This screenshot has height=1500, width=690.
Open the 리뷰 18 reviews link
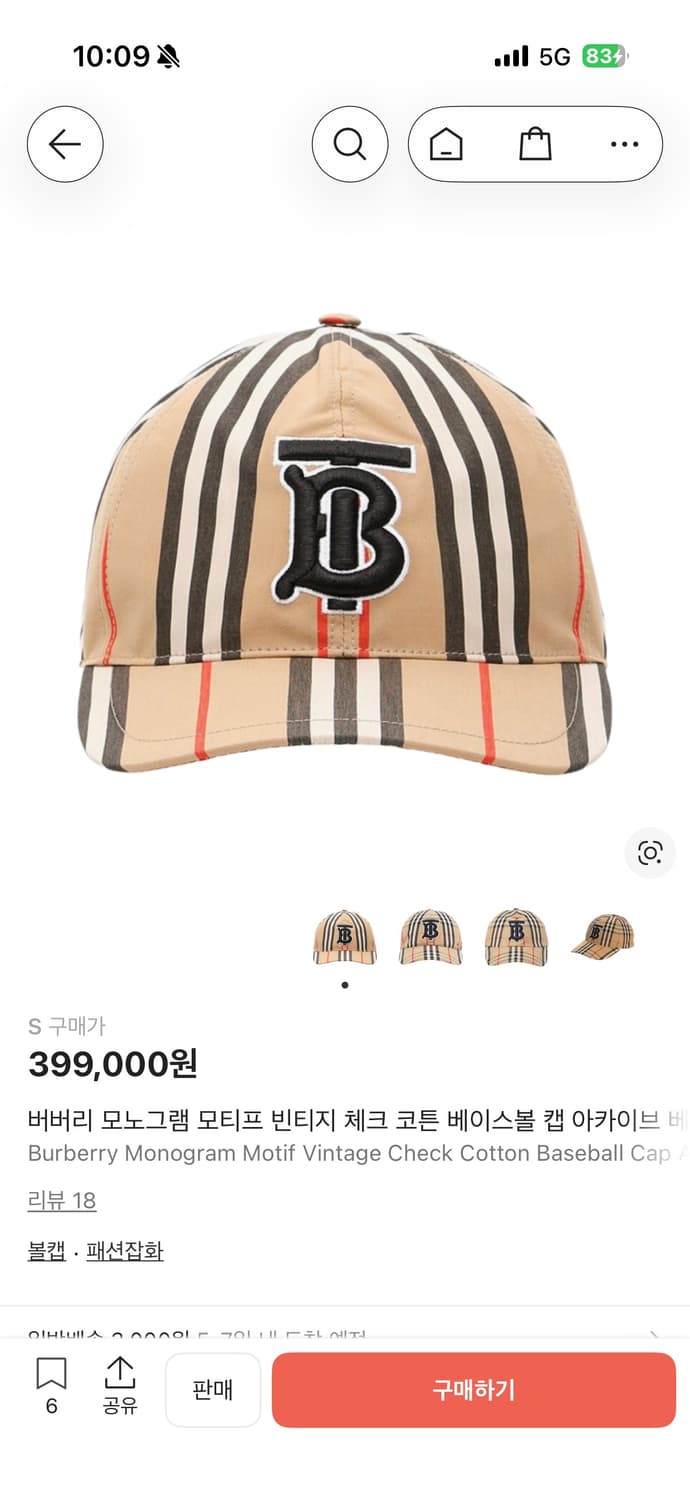click(62, 1200)
